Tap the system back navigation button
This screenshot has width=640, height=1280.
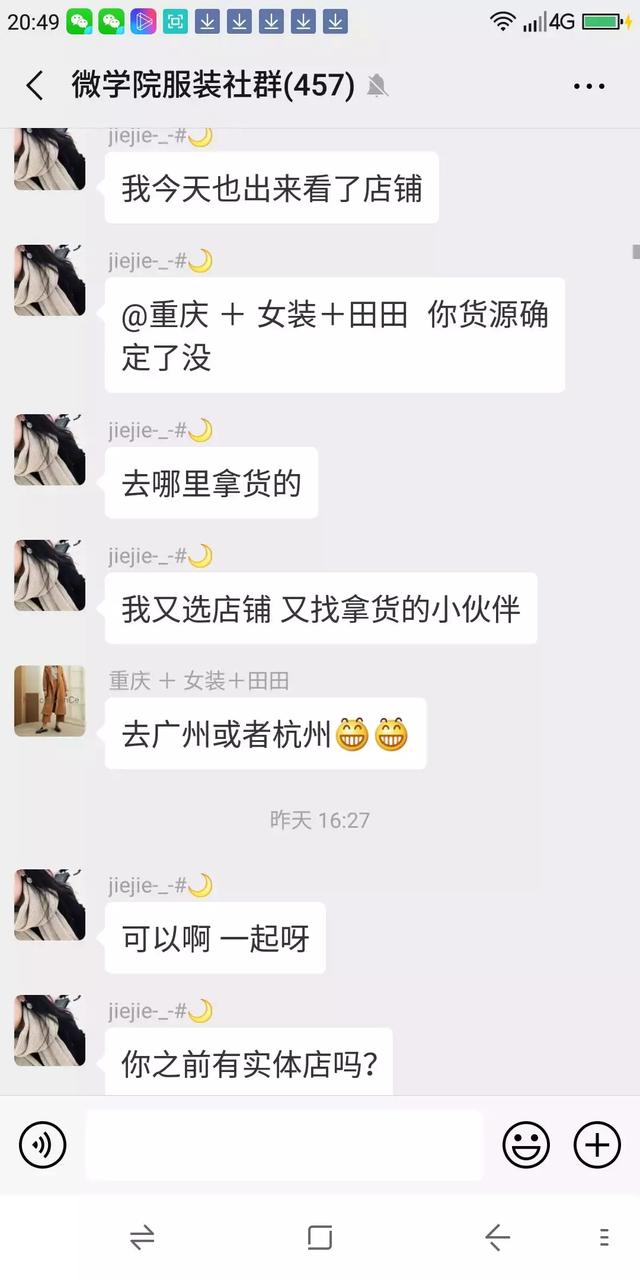click(497, 1238)
